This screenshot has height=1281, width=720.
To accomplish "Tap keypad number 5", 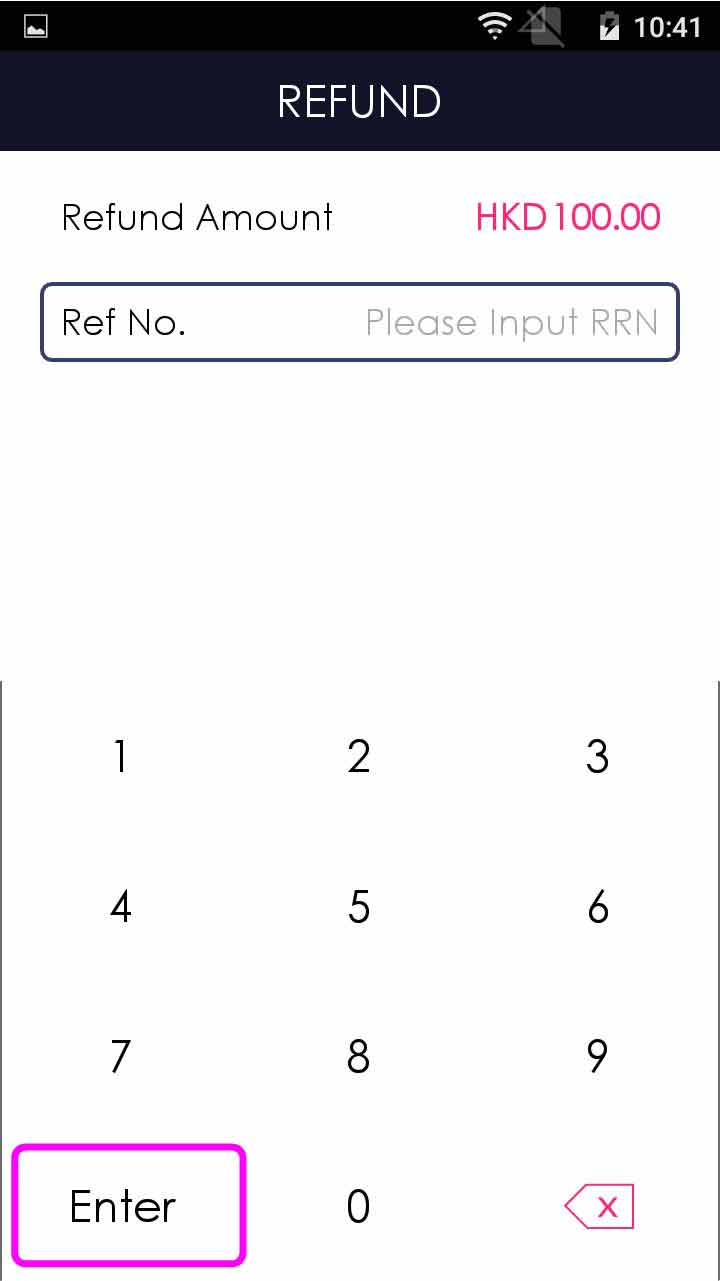I will [x=359, y=907].
